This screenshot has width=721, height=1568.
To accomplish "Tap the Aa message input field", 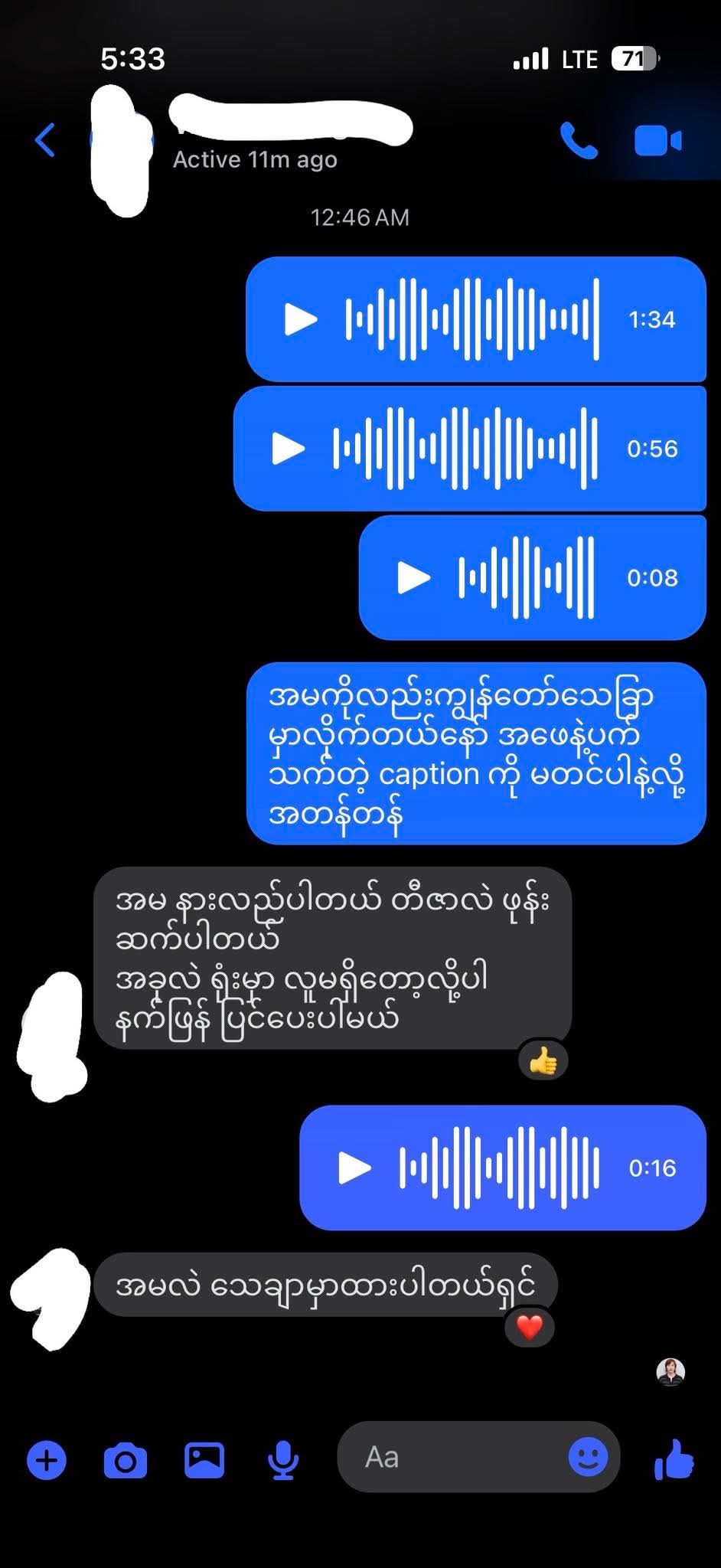I will (452, 1457).
